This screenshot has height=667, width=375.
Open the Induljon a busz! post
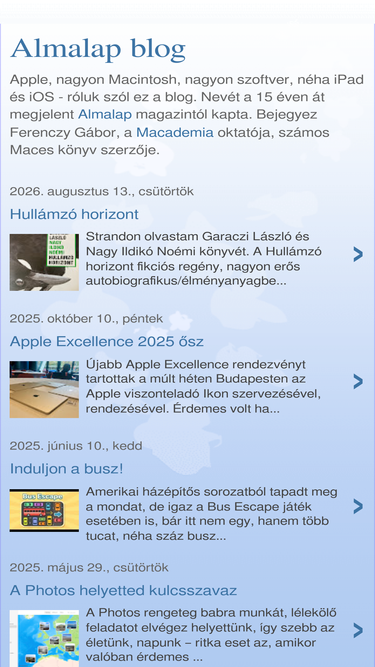[66, 469]
